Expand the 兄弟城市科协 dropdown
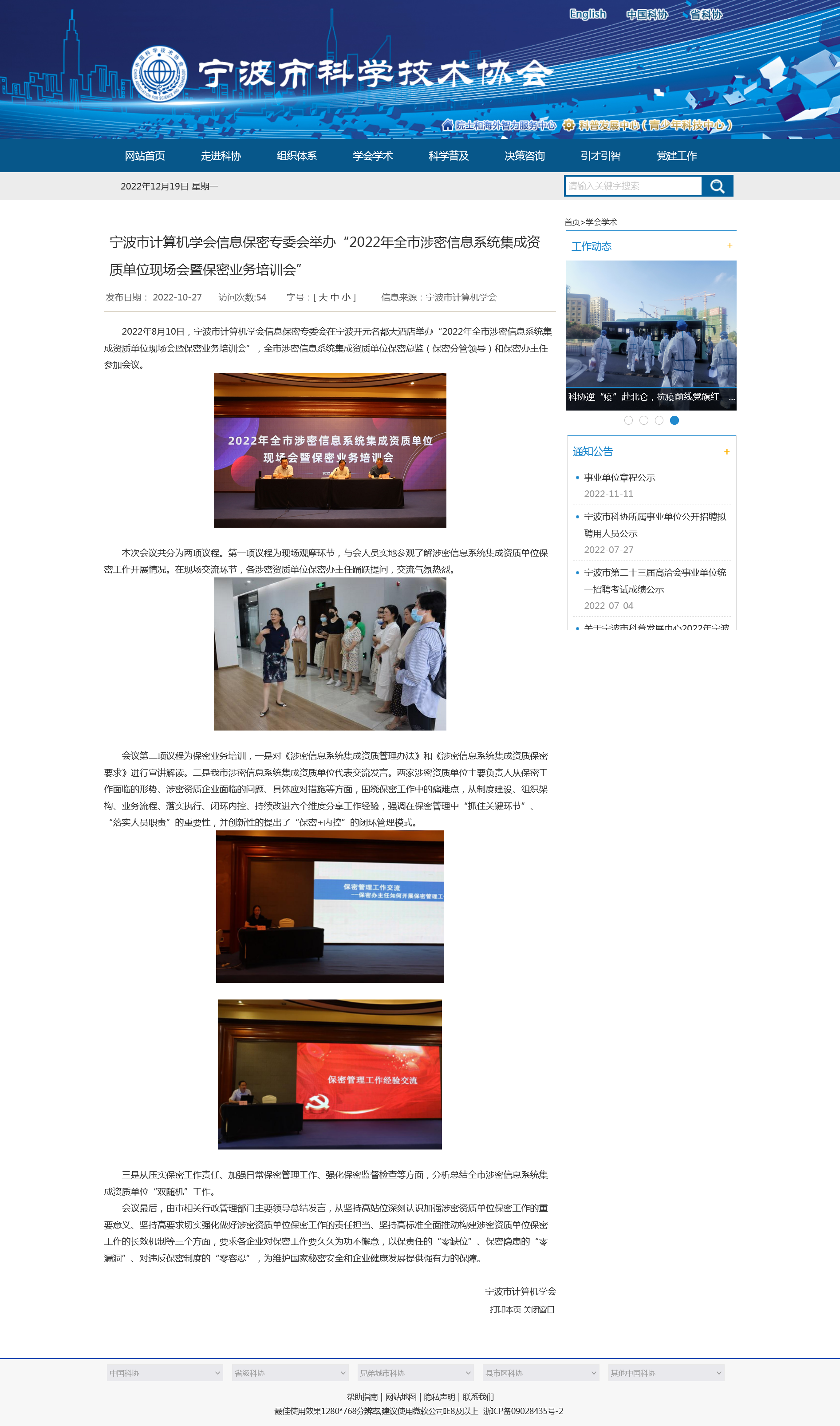Viewport: 840px width, 1426px height. 415,1373
